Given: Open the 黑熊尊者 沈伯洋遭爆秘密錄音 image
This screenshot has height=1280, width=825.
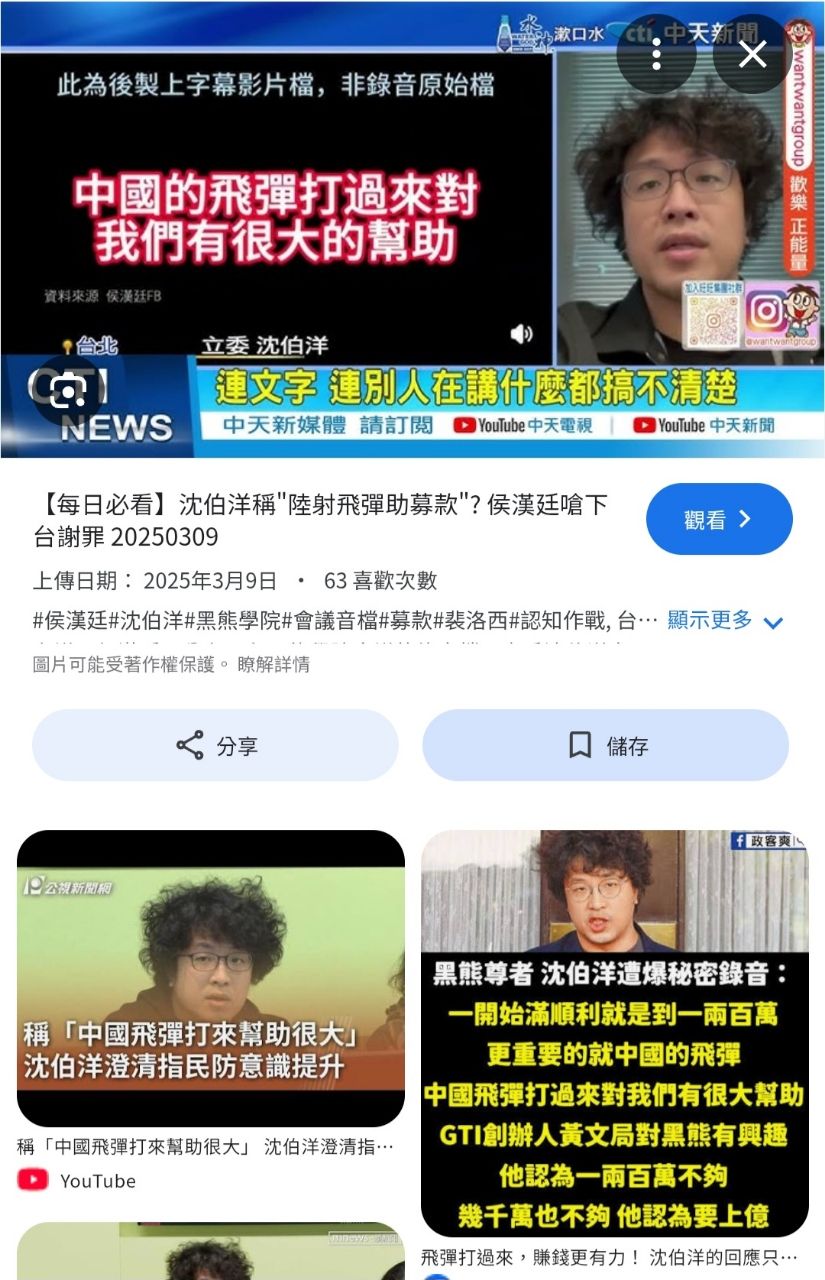Looking at the screenshot, I should [614, 1033].
